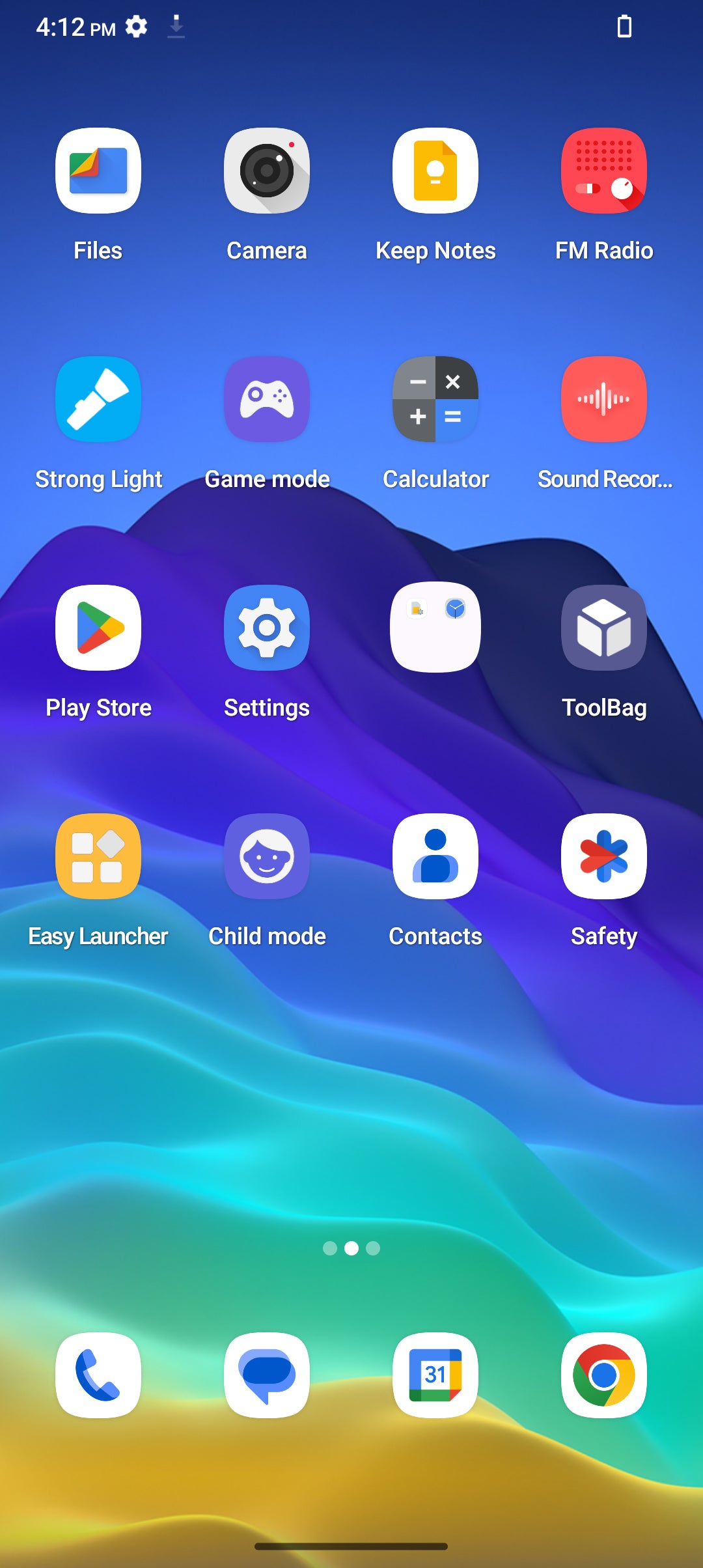The width and height of the screenshot is (703, 1568).
Task: Open the Safety app
Action: click(604, 856)
